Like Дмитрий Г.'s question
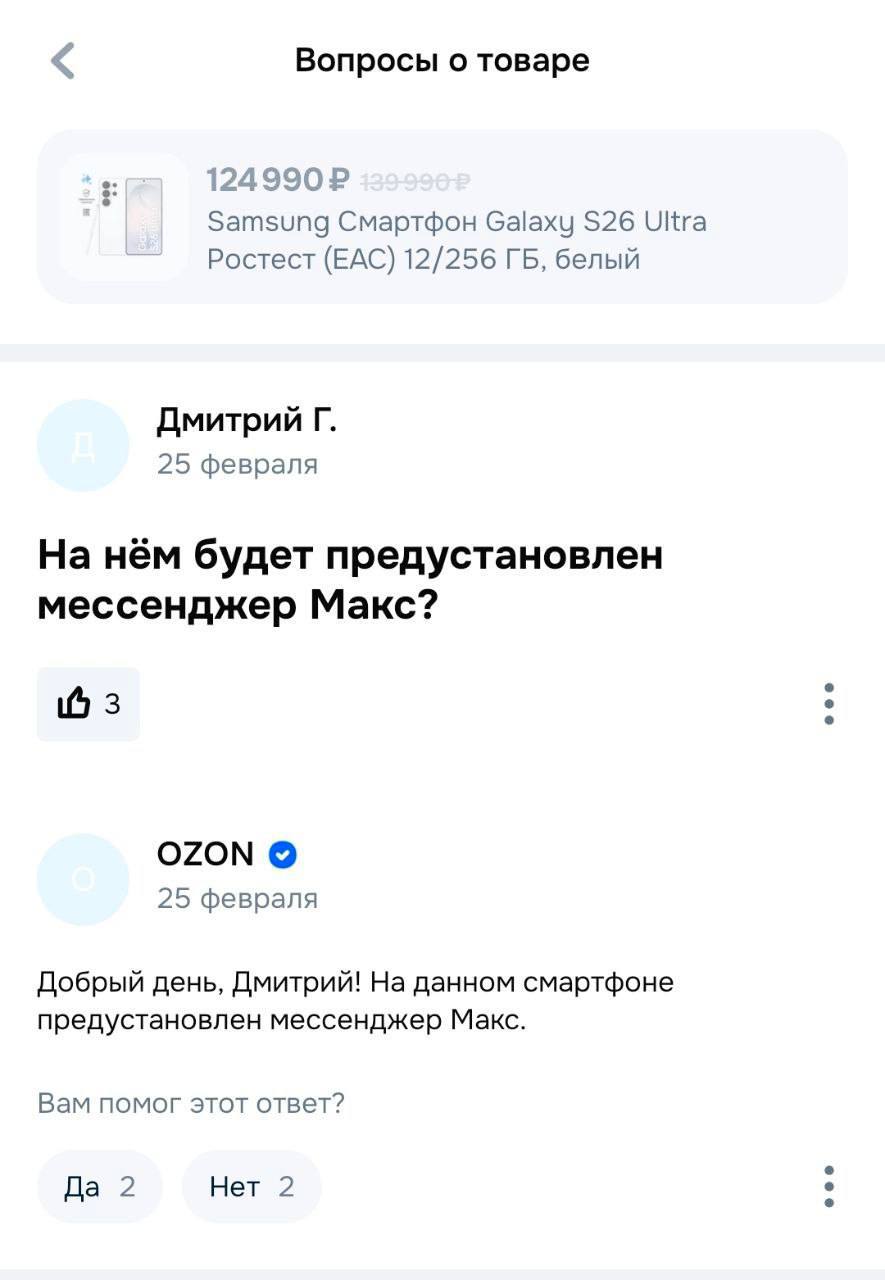885x1280 pixels. click(x=88, y=704)
